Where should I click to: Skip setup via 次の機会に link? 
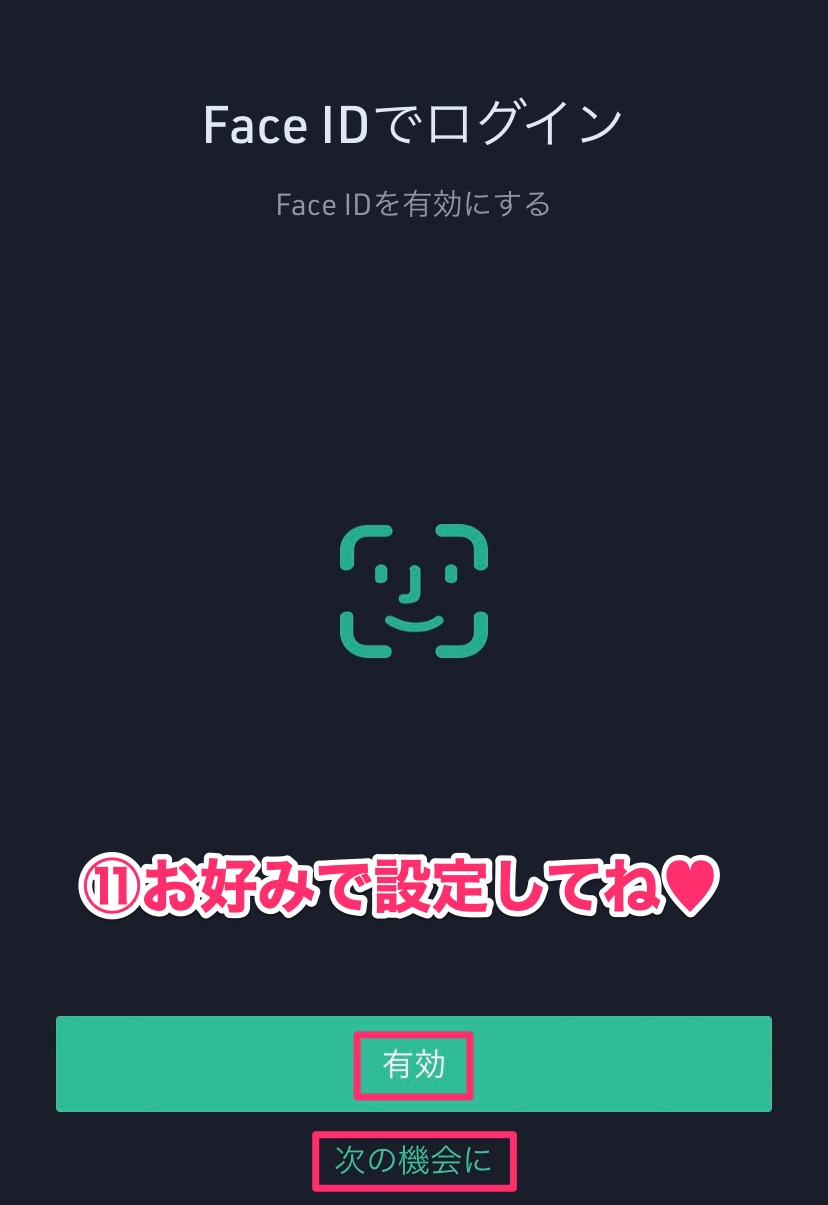point(414,1162)
